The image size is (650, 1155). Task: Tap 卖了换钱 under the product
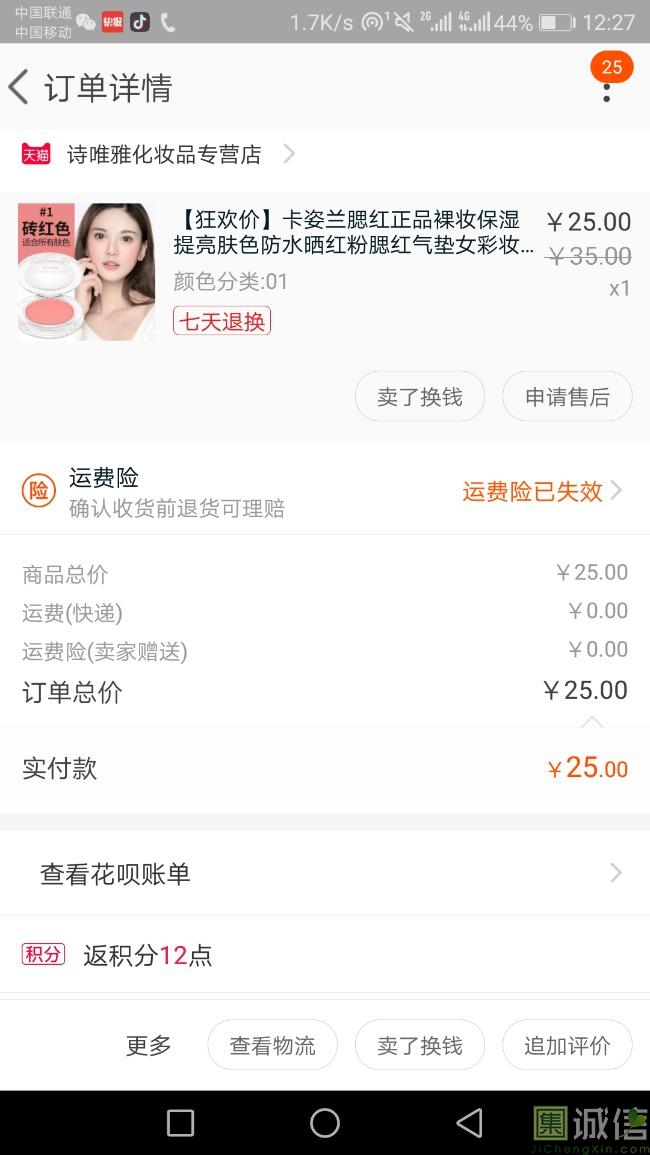pos(420,397)
